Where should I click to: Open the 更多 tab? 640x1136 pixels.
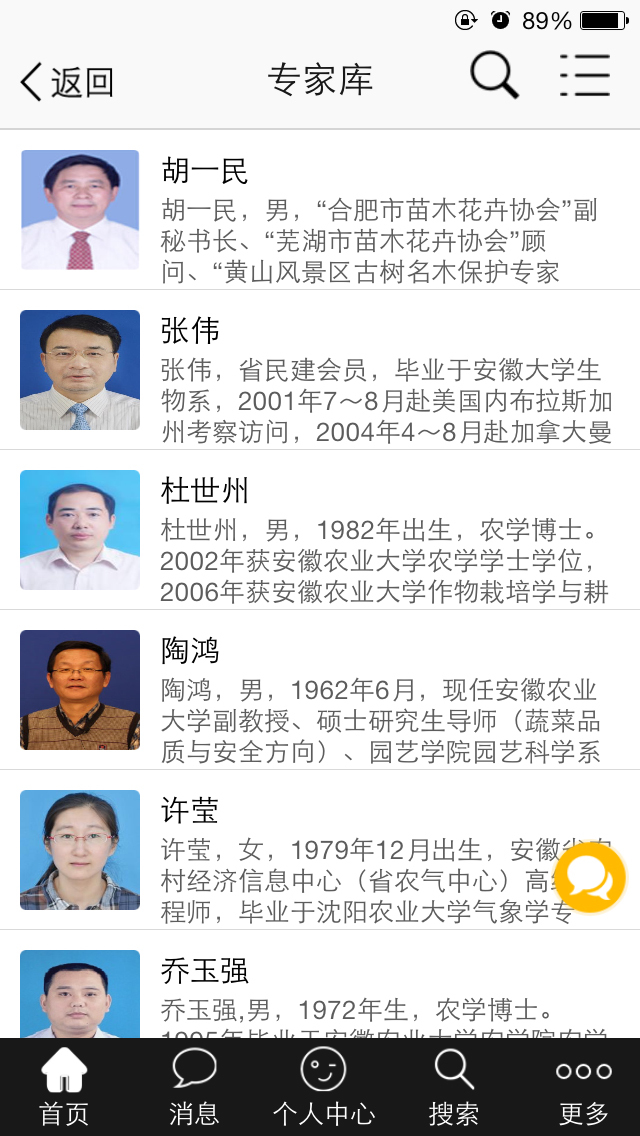583,1088
